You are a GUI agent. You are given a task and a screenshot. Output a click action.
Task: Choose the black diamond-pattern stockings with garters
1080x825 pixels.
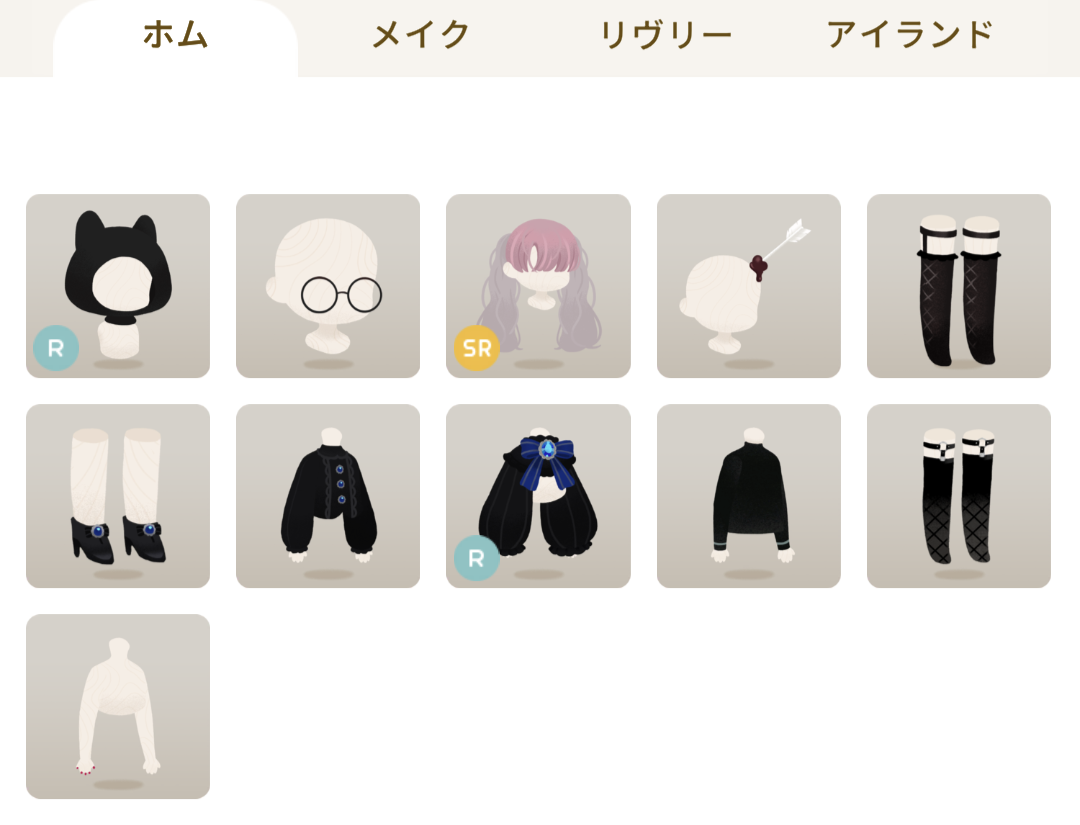pyautogui.click(x=958, y=496)
